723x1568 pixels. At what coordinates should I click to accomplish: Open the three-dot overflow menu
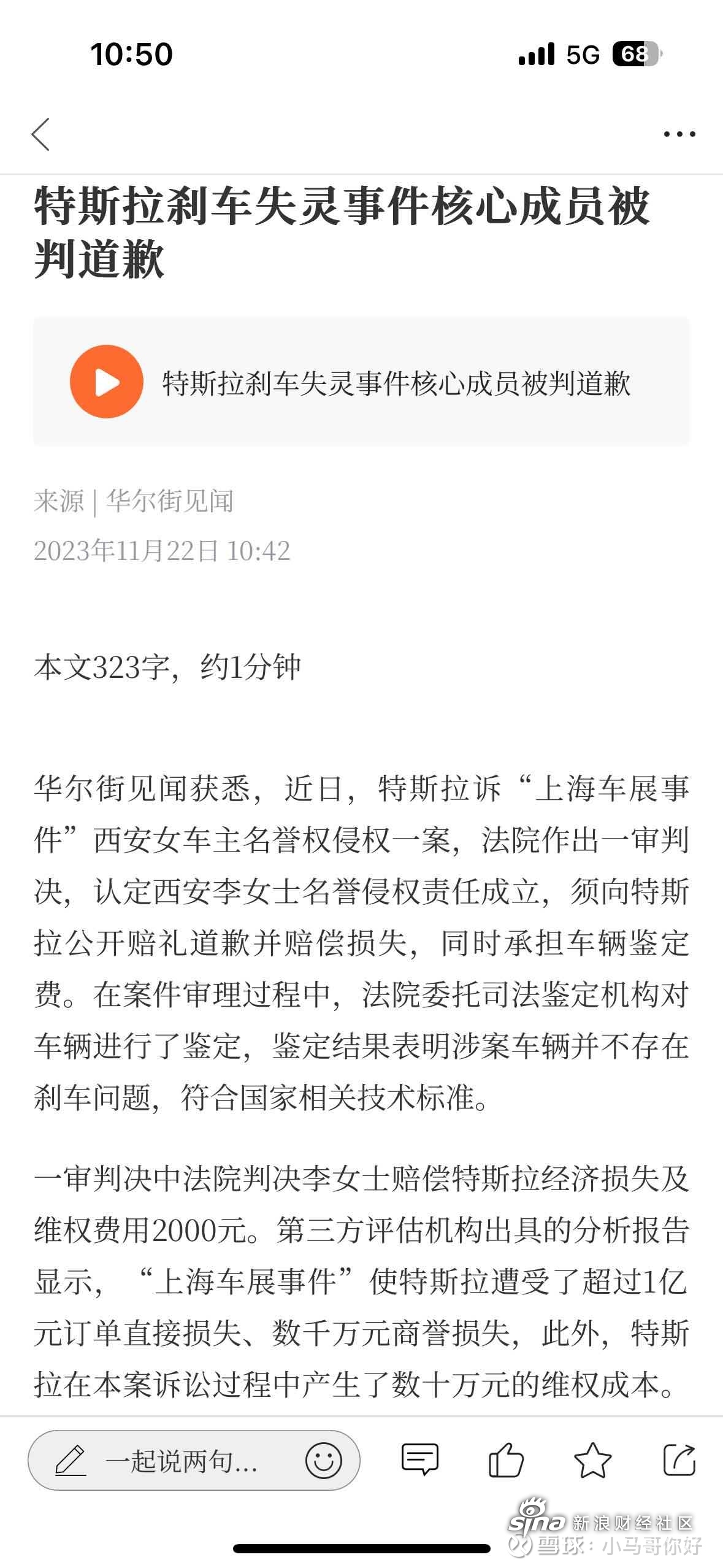(x=679, y=134)
